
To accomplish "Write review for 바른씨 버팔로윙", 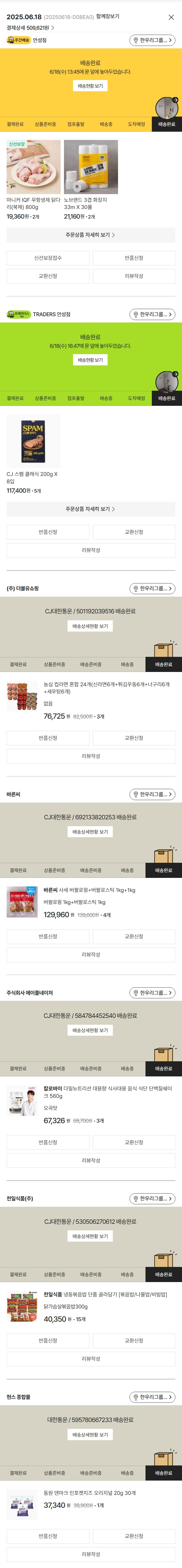I will [91, 954].
